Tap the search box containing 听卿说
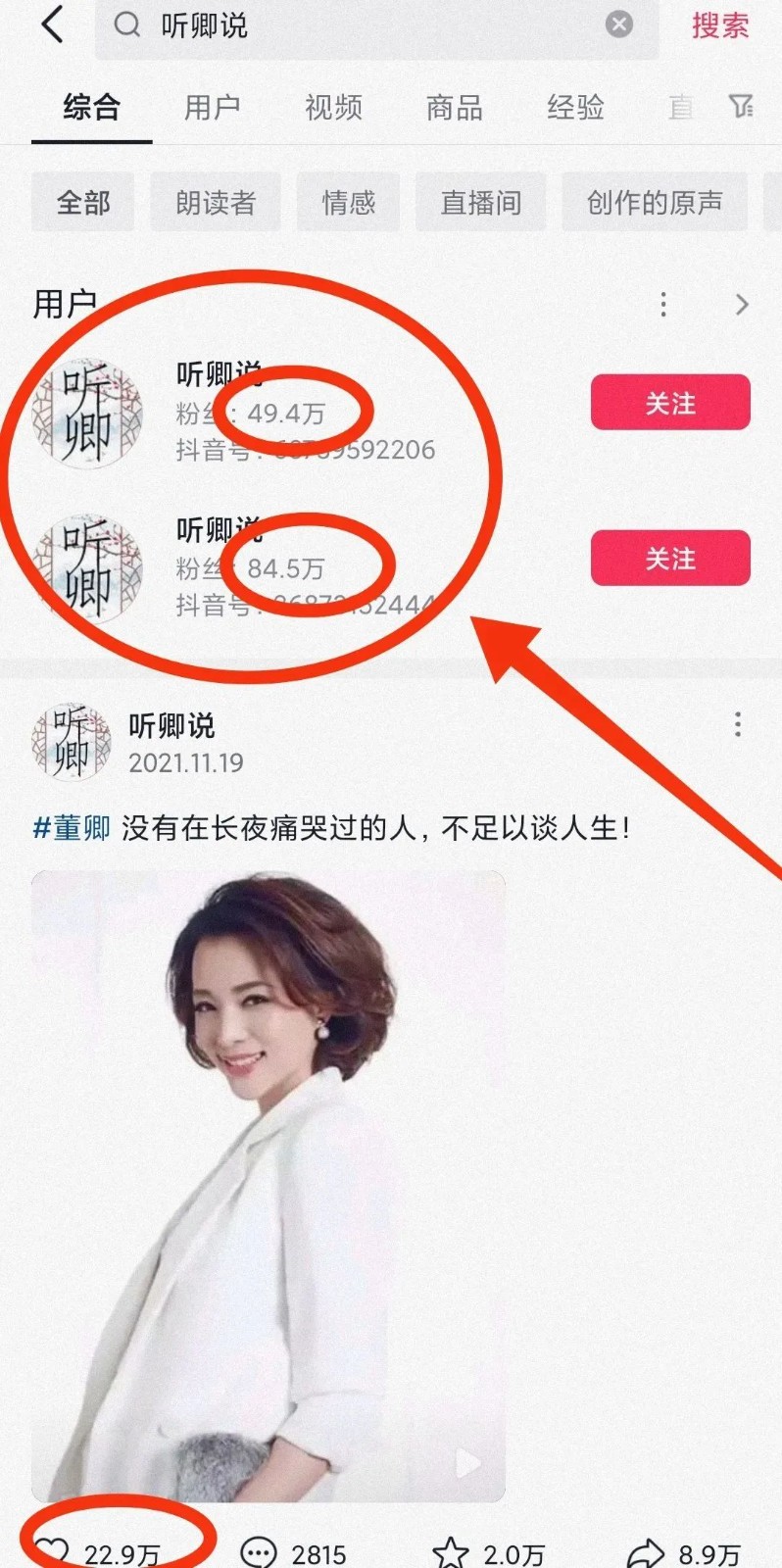This screenshot has width=782, height=1568. click(x=372, y=25)
